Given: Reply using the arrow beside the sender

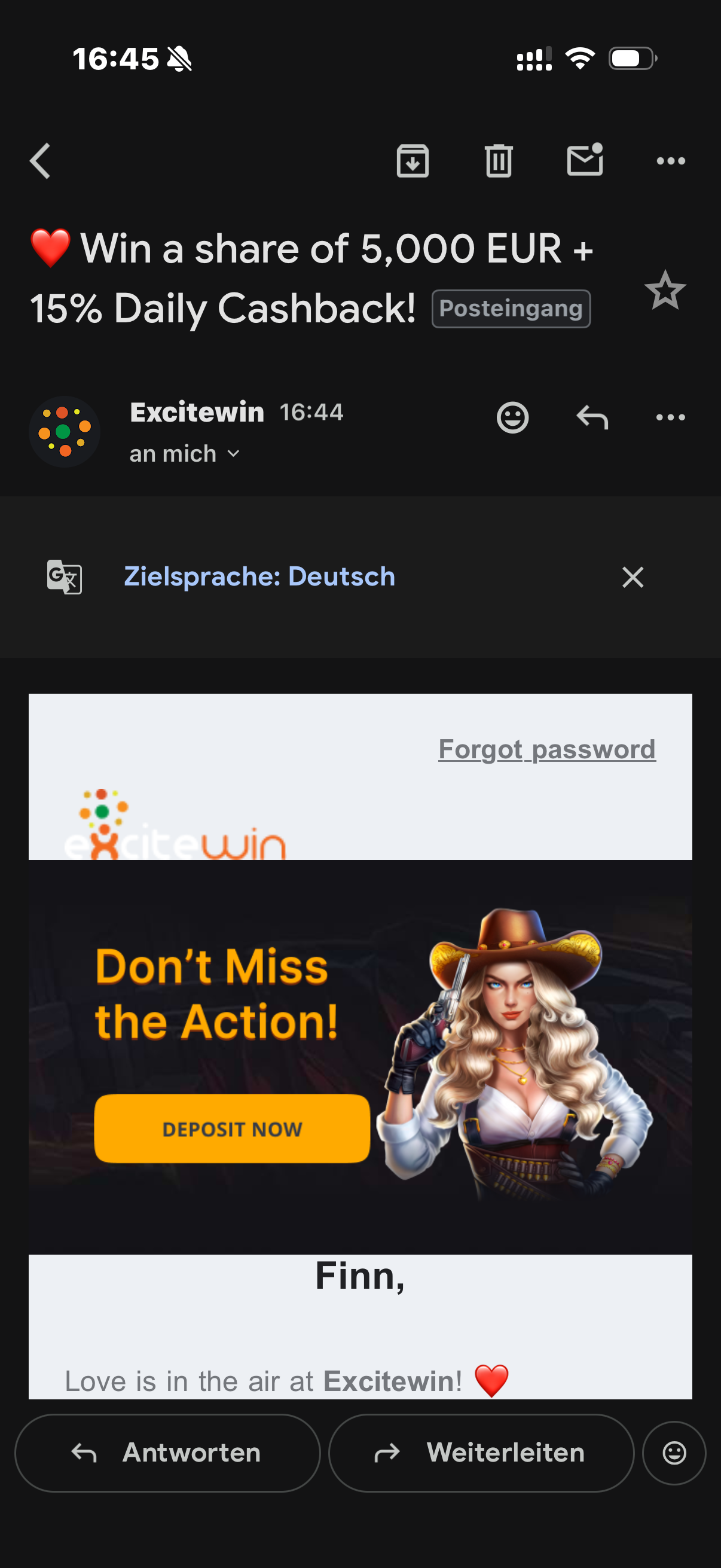Looking at the screenshot, I should [x=592, y=417].
